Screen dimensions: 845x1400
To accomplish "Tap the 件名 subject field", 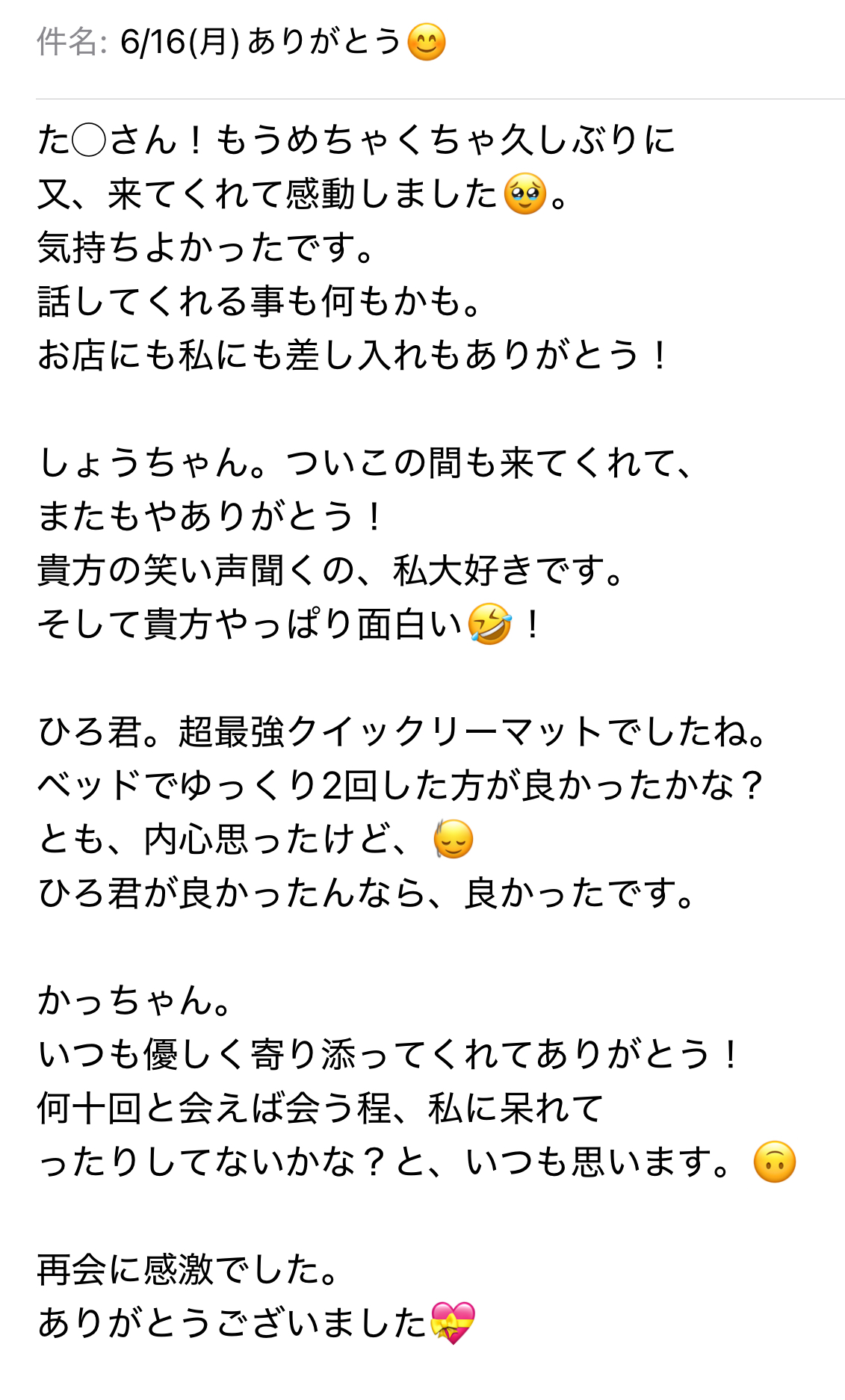I will (x=440, y=43).
